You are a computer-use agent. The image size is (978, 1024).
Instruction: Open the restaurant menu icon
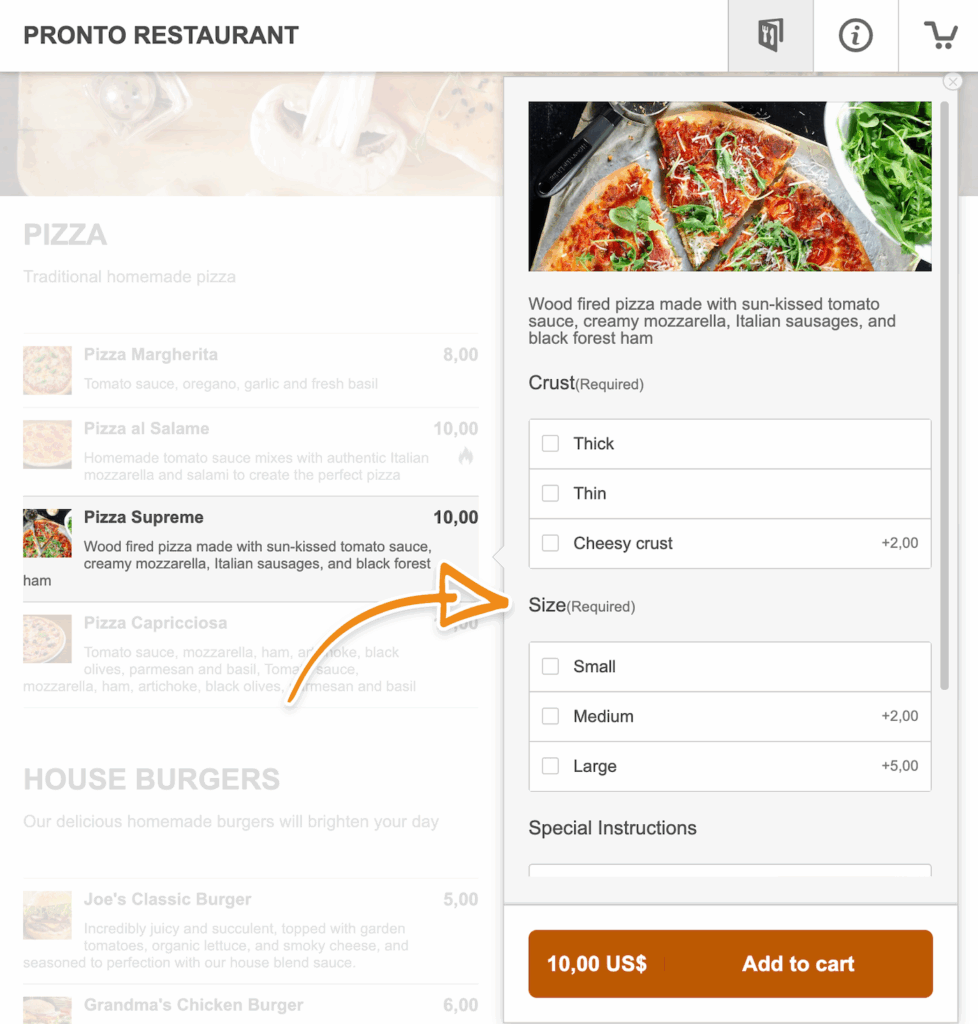point(770,36)
